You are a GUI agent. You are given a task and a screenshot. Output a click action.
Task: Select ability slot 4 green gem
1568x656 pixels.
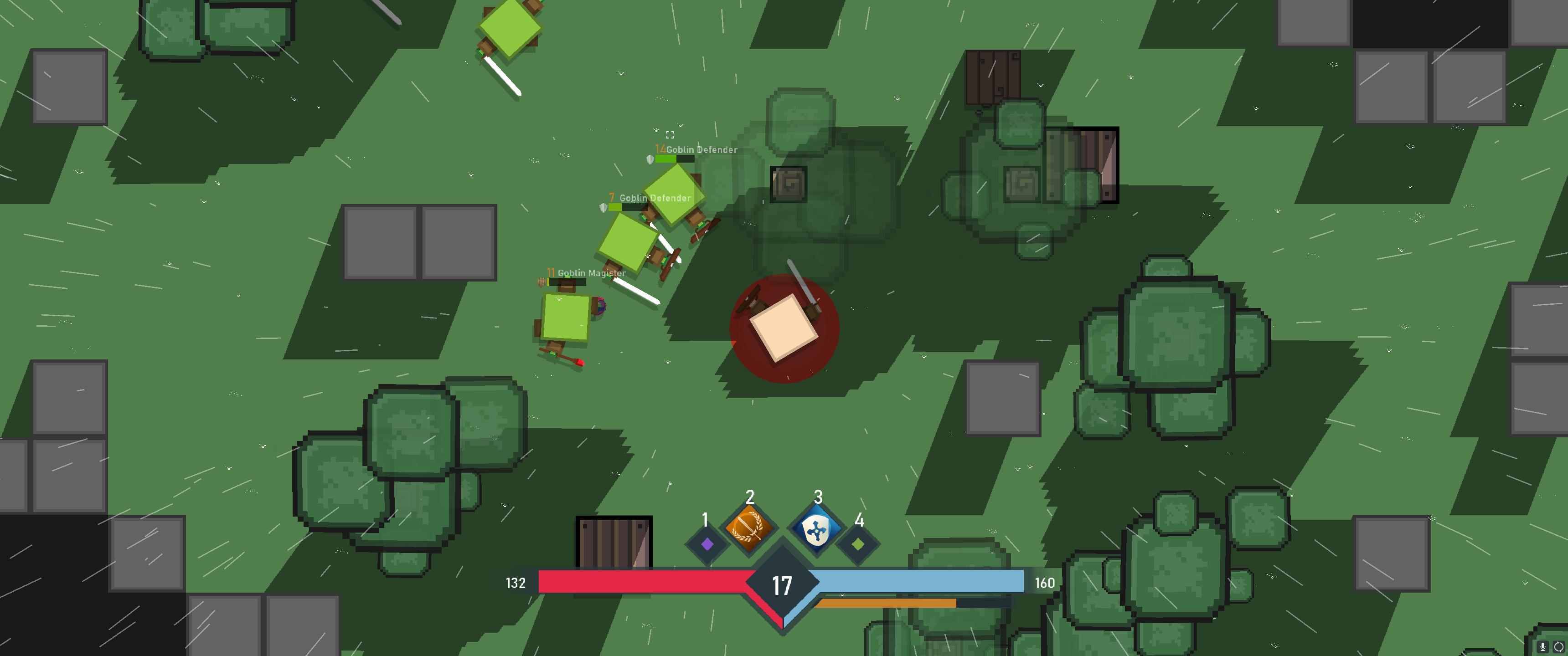click(858, 544)
